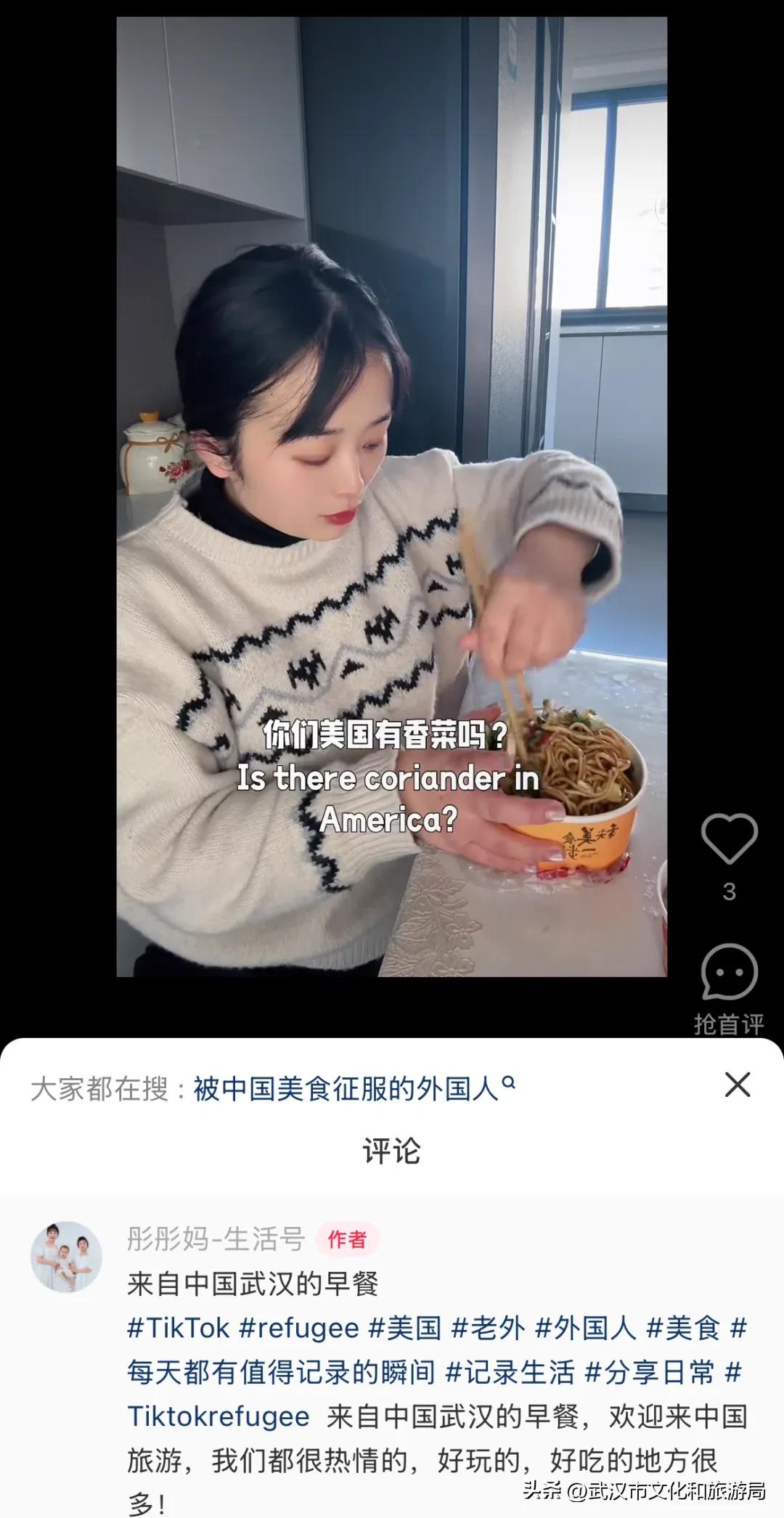This screenshot has height=1518, width=784.
Task: Open the #TikTok hashtag
Action: click(x=179, y=1328)
